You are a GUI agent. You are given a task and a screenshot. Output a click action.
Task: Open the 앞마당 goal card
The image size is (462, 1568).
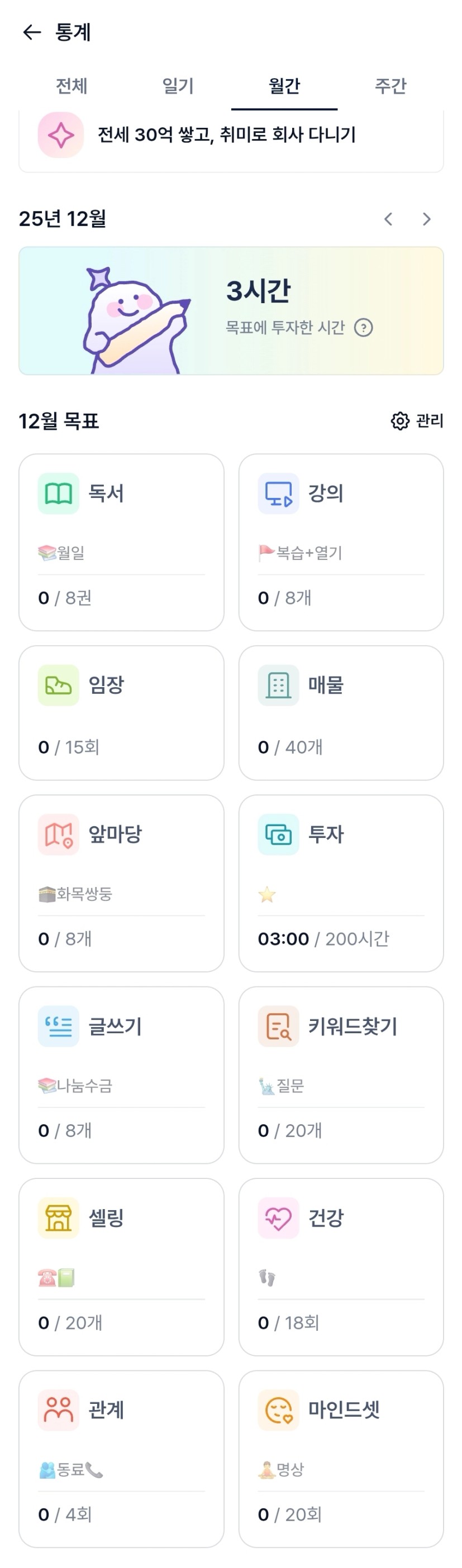click(121, 883)
